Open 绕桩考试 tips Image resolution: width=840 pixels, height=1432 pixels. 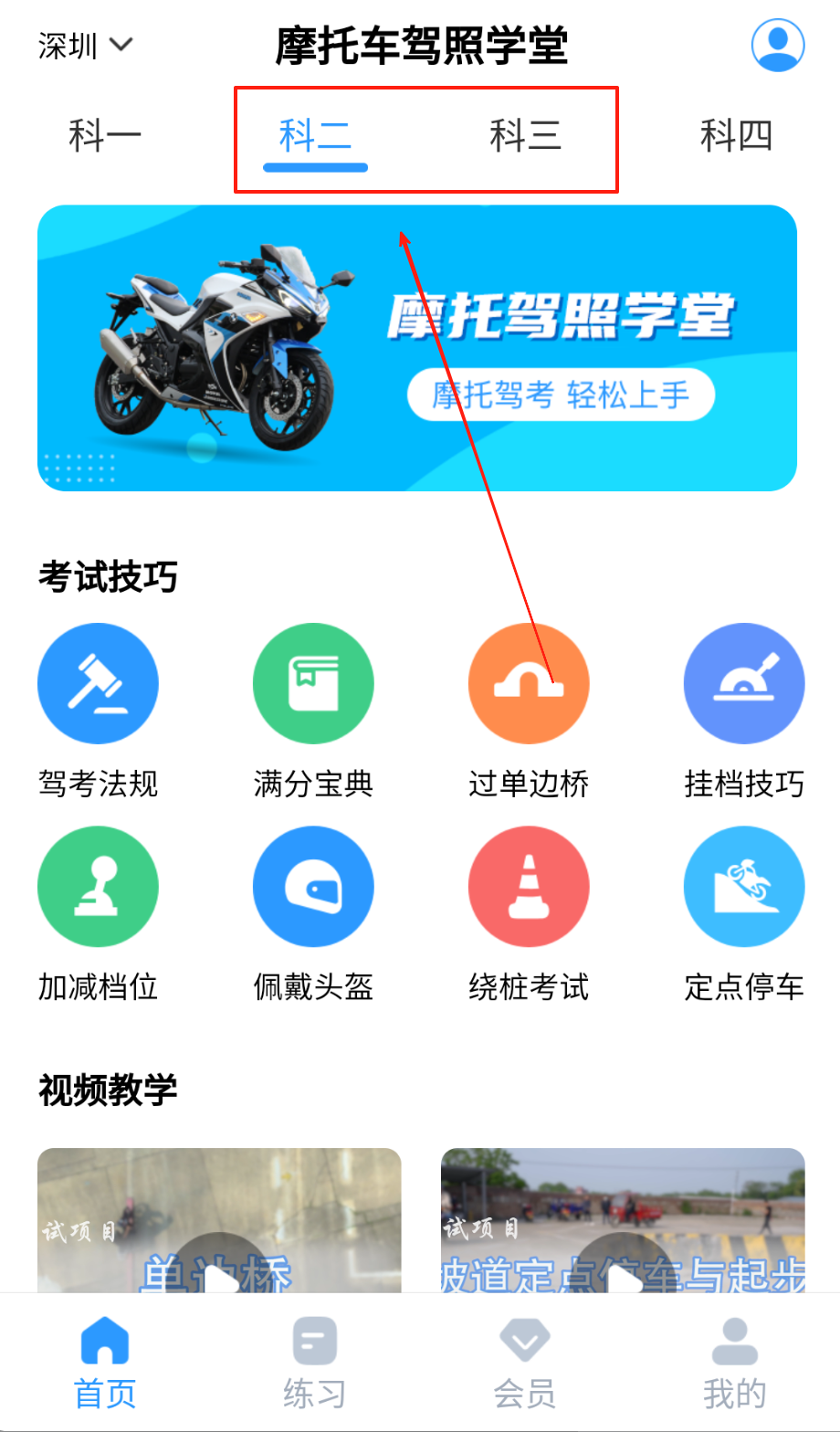click(529, 887)
